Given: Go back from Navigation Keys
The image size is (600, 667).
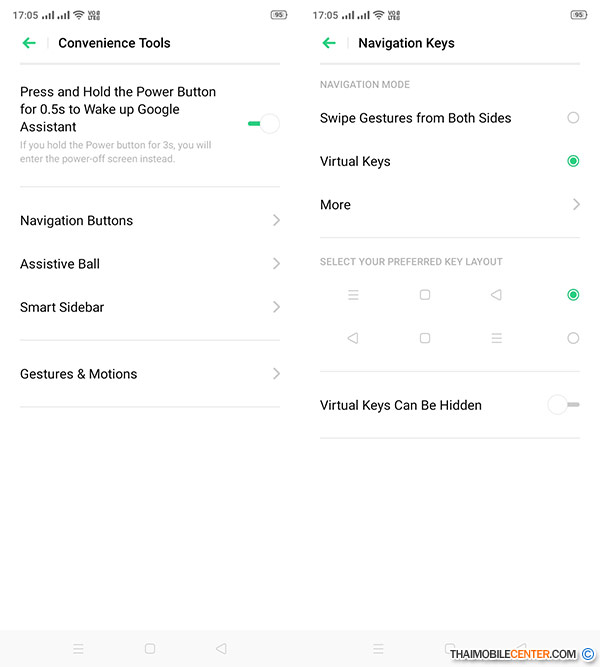Looking at the screenshot, I should (329, 43).
